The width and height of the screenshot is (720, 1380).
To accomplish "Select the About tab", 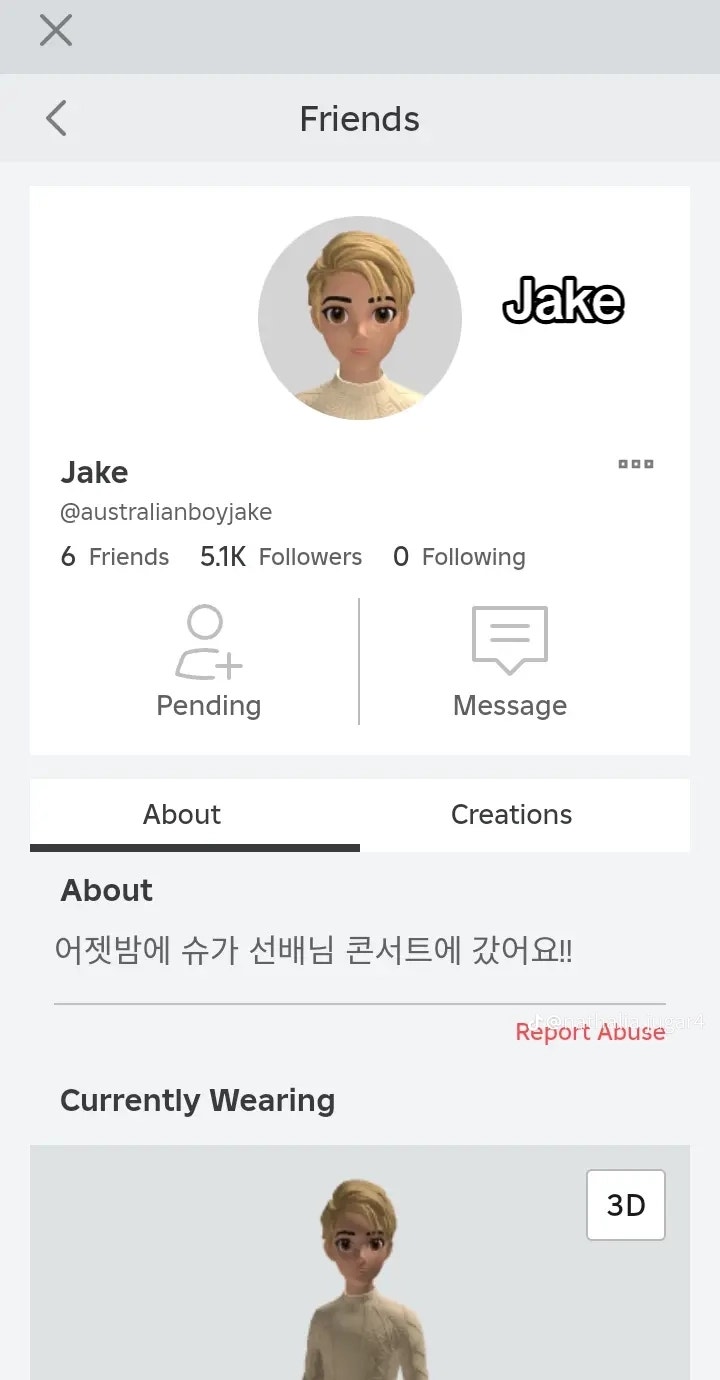I will [182, 815].
